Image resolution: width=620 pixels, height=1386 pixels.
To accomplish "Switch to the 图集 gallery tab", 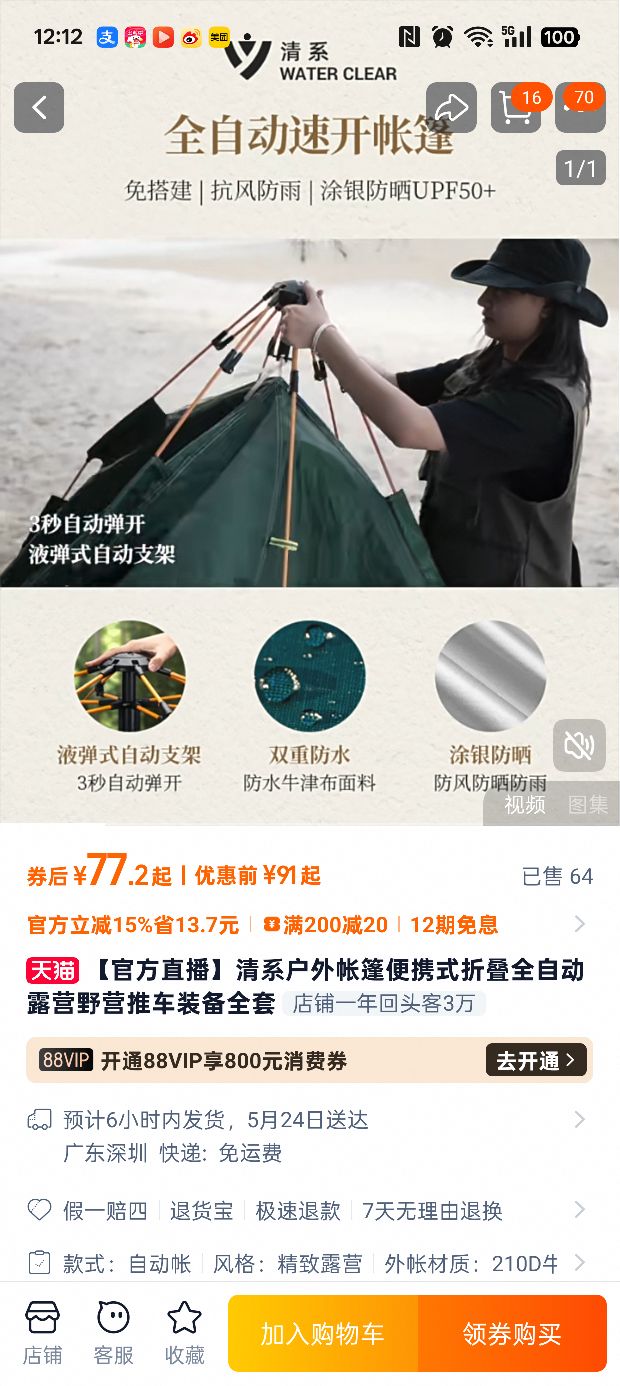I will click(588, 805).
